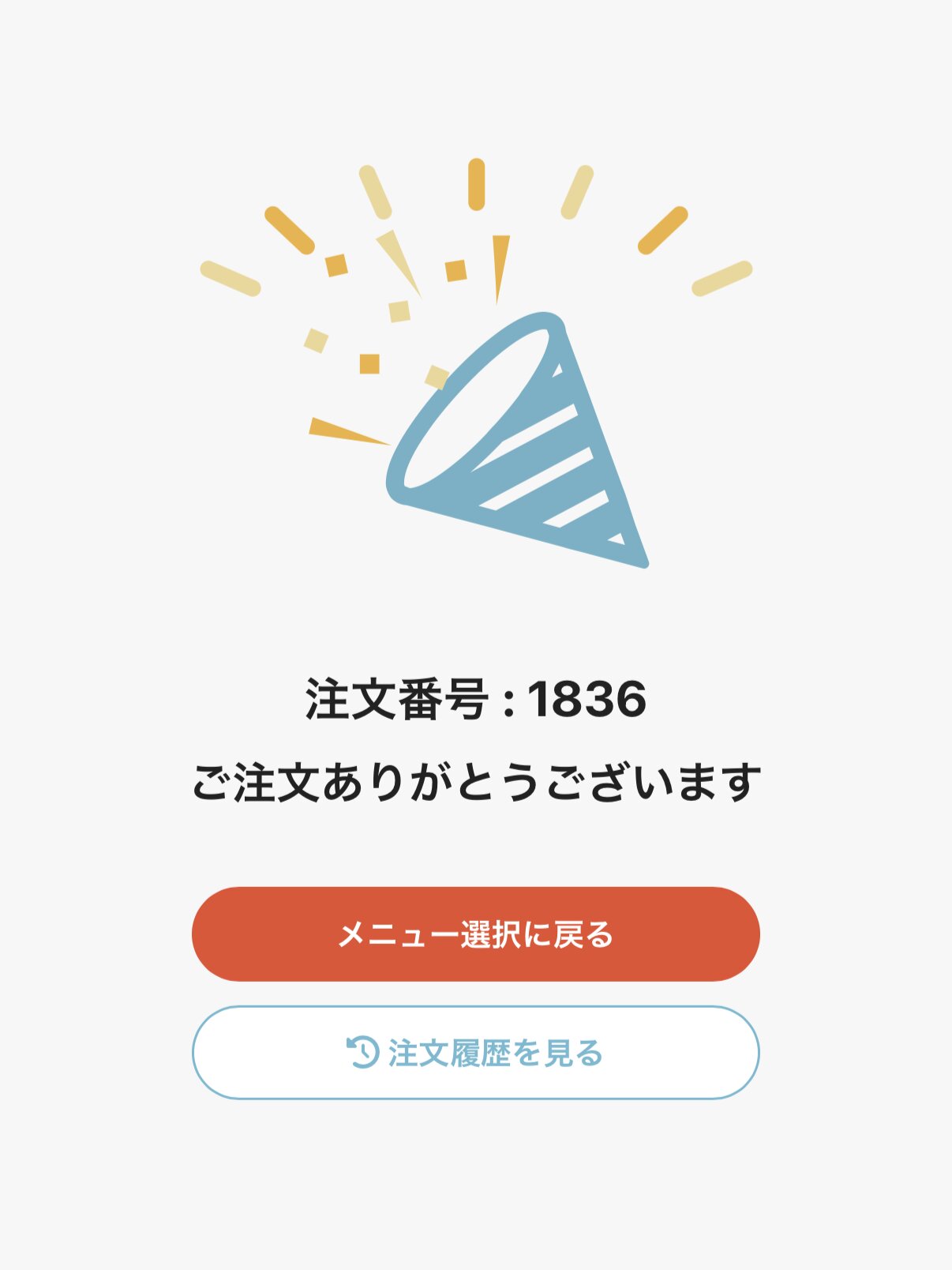Open 注文履歴を見る order history

pyautogui.click(x=475, y=1052)
